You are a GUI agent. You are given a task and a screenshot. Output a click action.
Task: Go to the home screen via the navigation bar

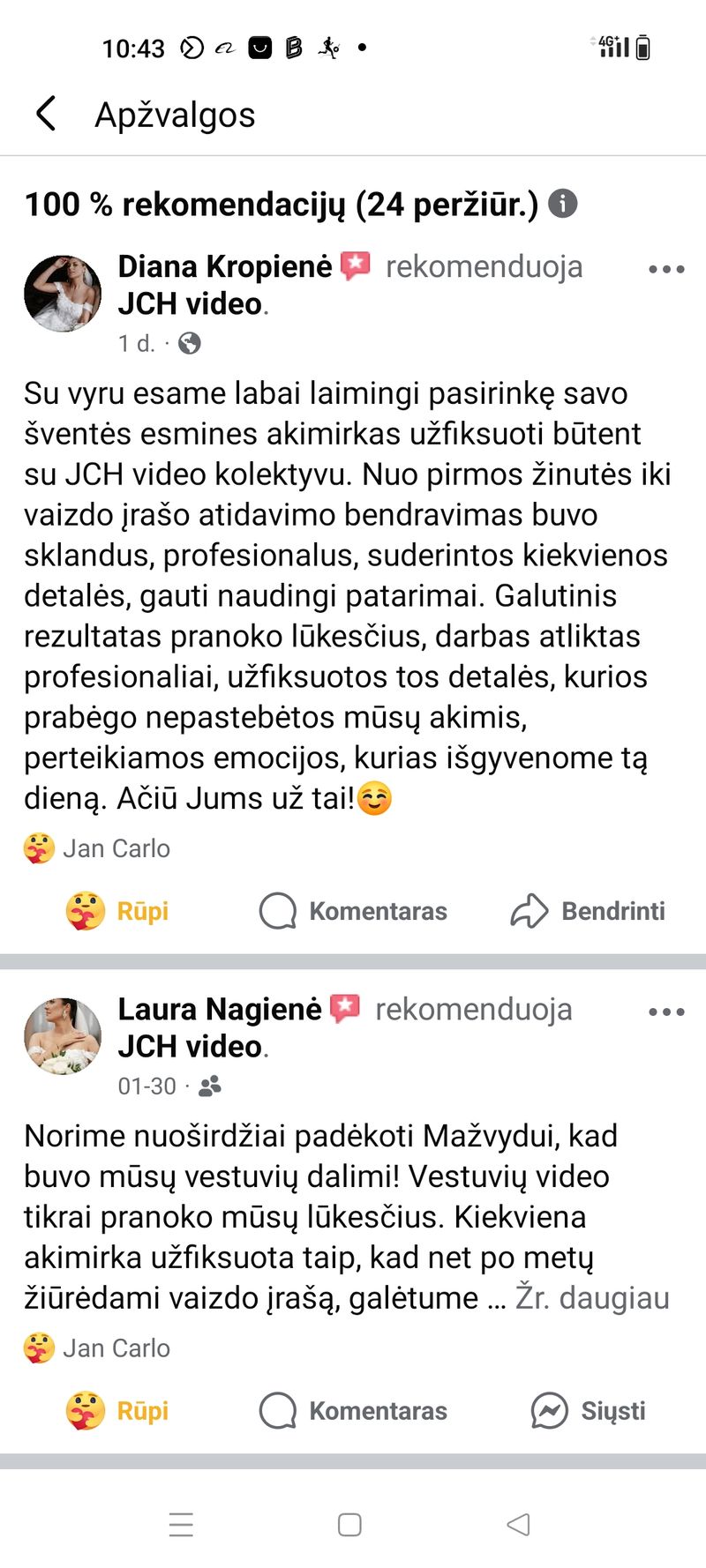pyautogui.click(x=349, y=1524)
